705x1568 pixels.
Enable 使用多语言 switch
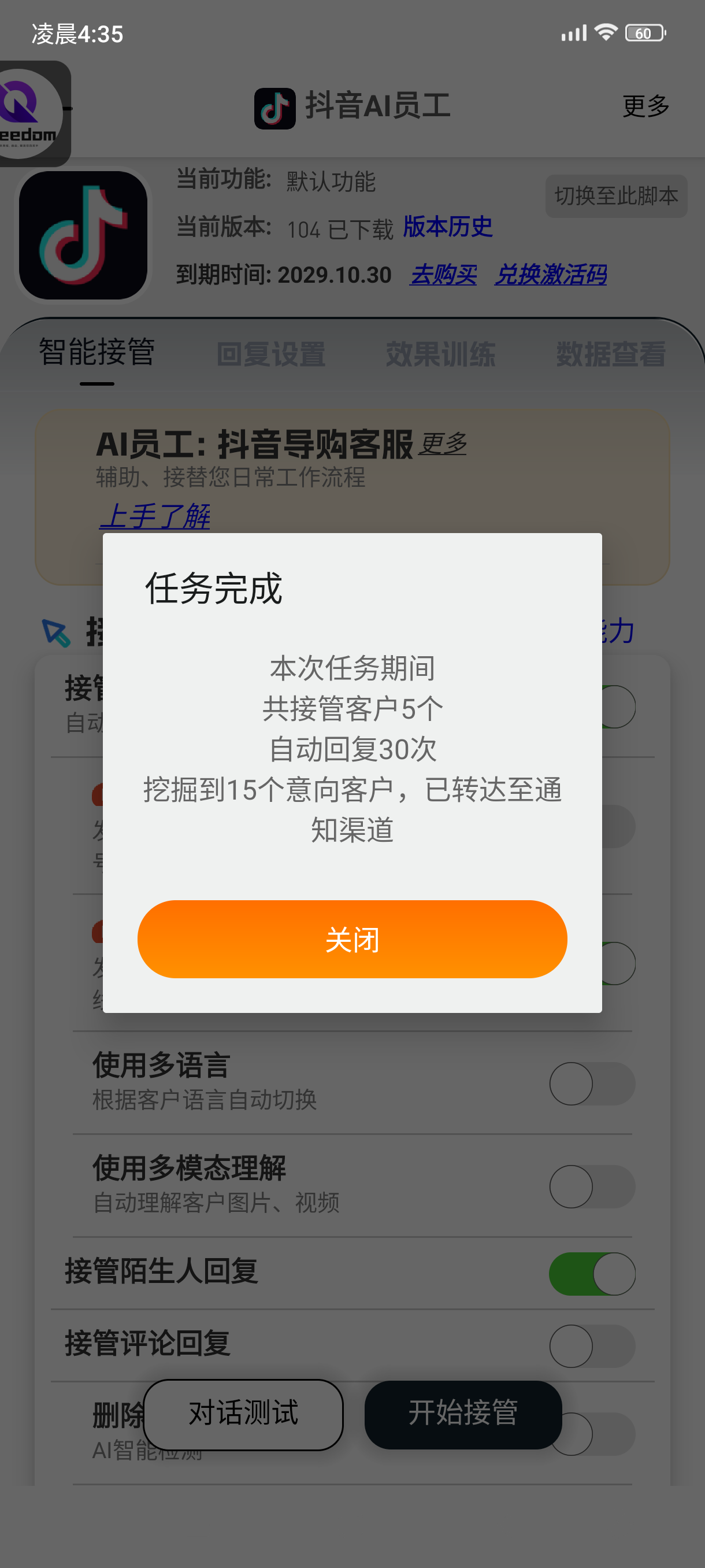click(x=592, y=1083)
